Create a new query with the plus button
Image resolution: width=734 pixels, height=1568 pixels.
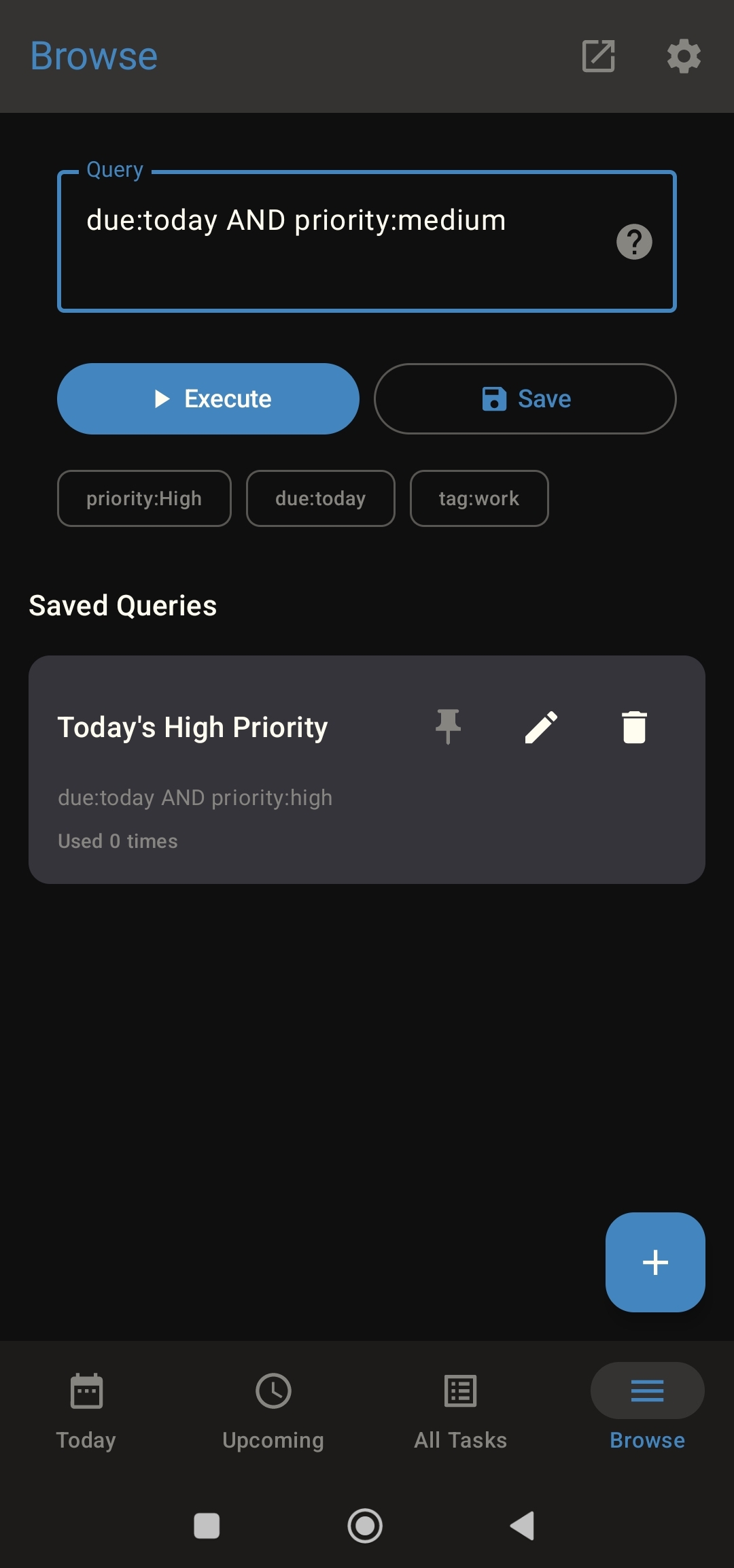pos(654,1263)
